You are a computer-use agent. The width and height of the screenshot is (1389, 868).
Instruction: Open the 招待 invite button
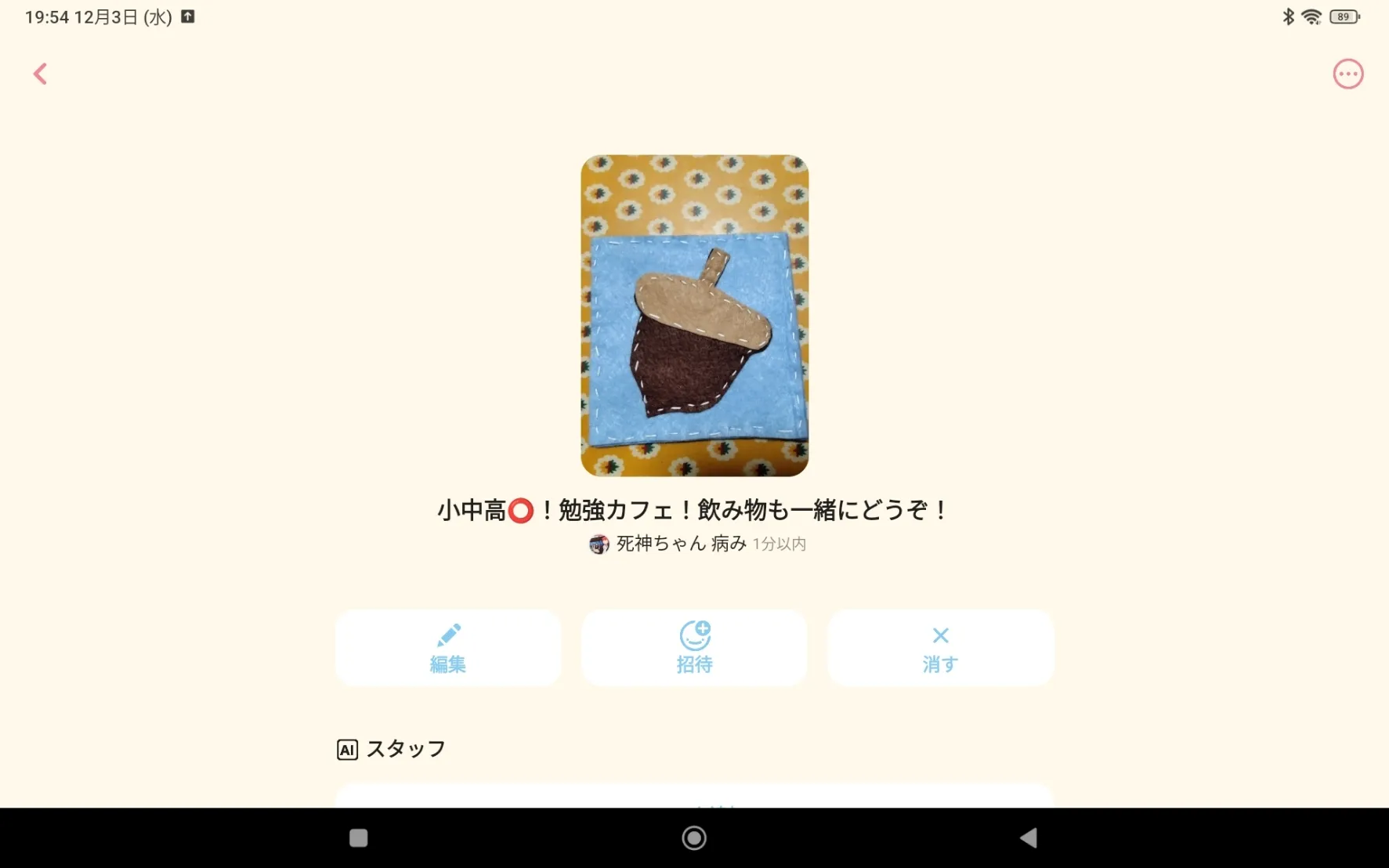(694, 649)
